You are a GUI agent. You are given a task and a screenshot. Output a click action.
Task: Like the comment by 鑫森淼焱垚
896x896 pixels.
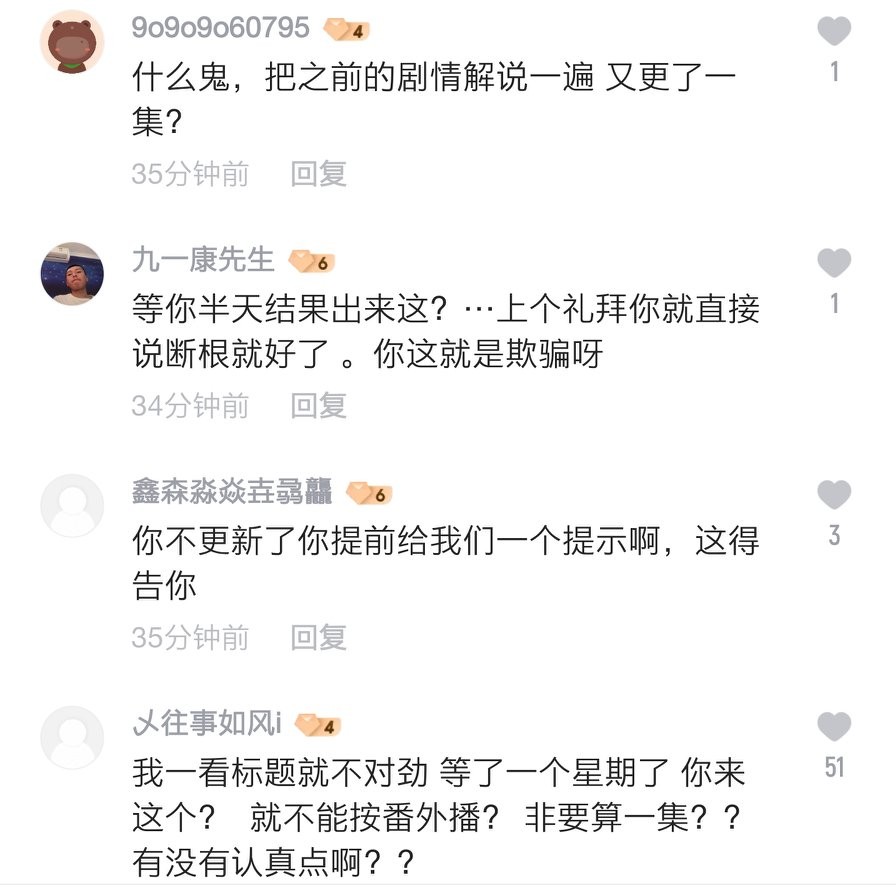click(834, 495)
